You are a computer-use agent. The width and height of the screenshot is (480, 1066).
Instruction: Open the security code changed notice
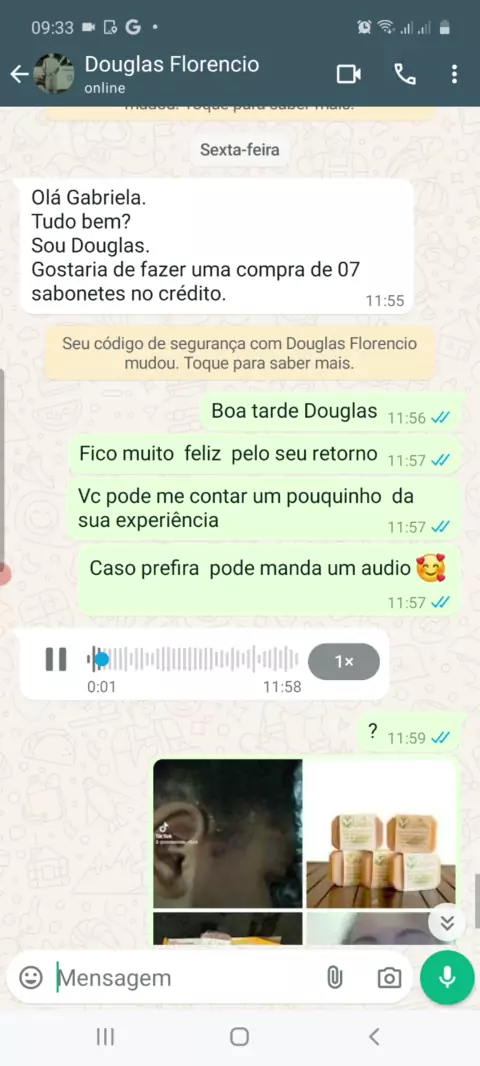coord(240,354)
